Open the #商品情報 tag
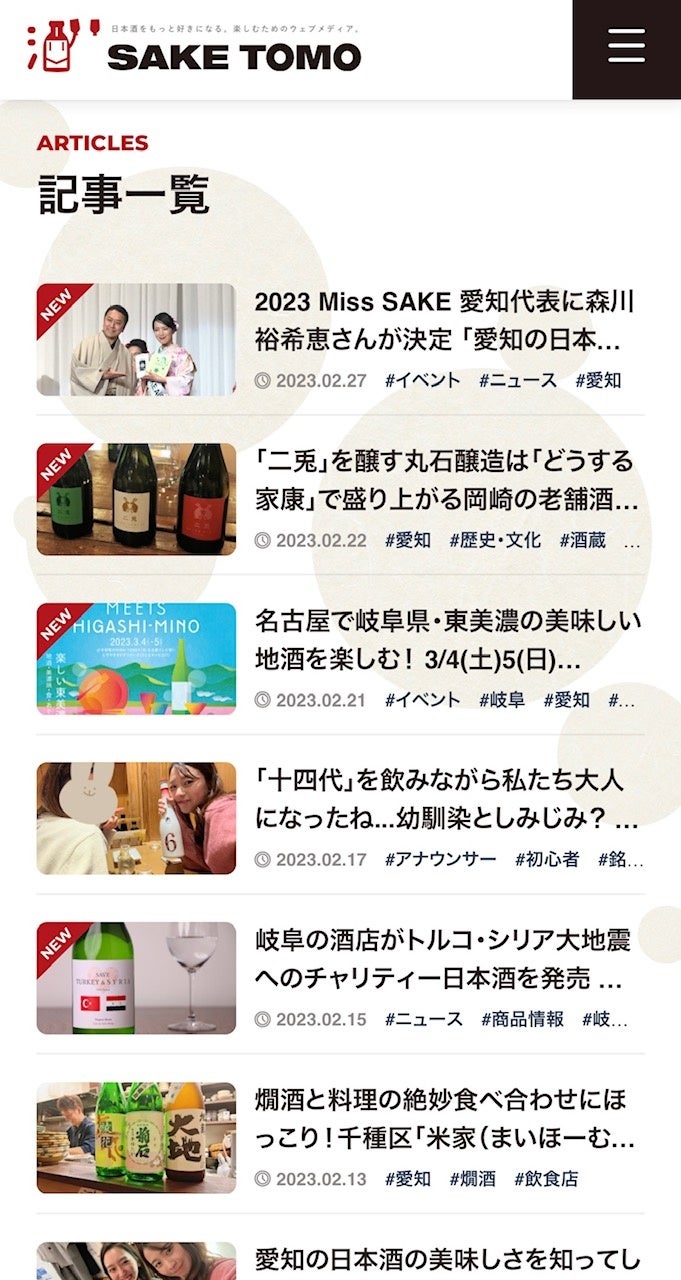681x1280 pixels. tap(522, 1019)
